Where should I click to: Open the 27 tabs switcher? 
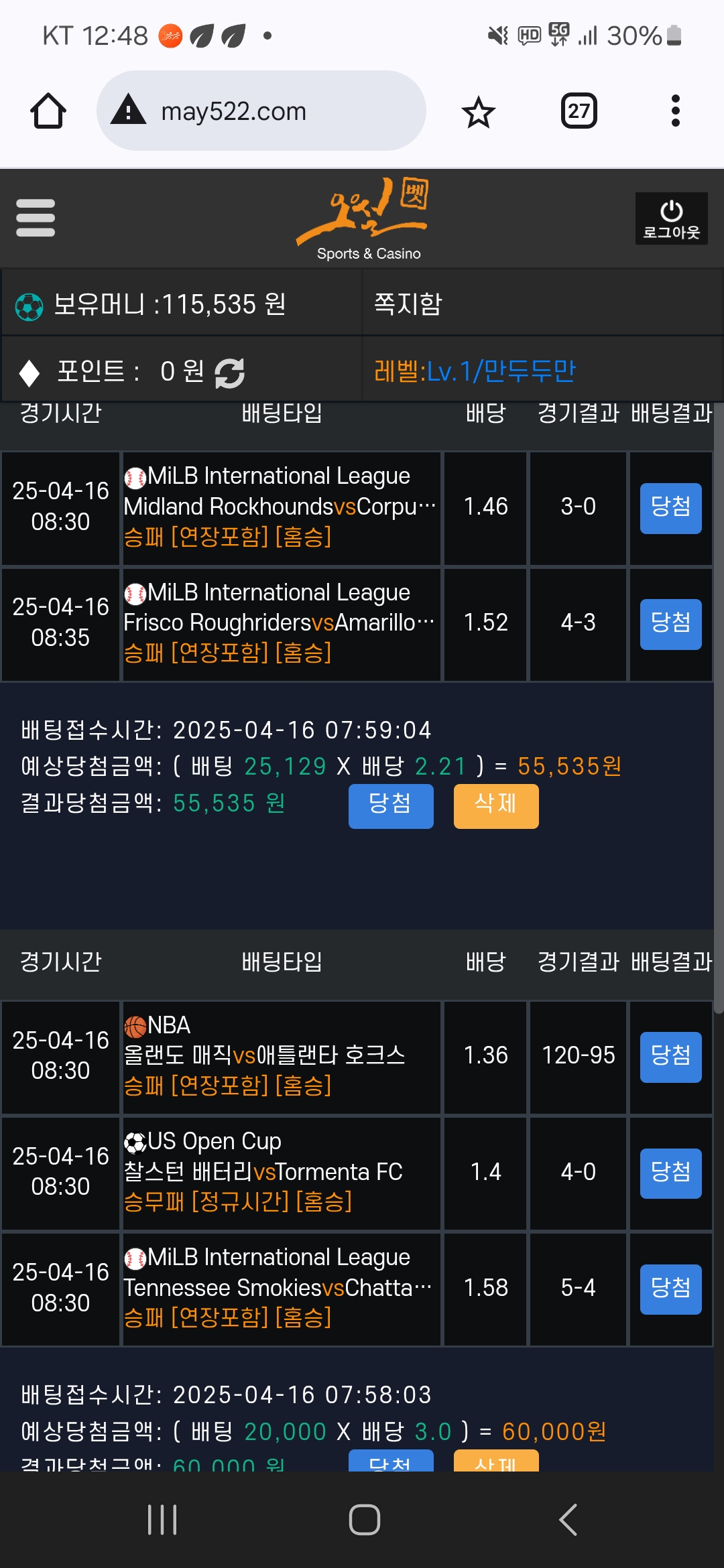(579, 111)
